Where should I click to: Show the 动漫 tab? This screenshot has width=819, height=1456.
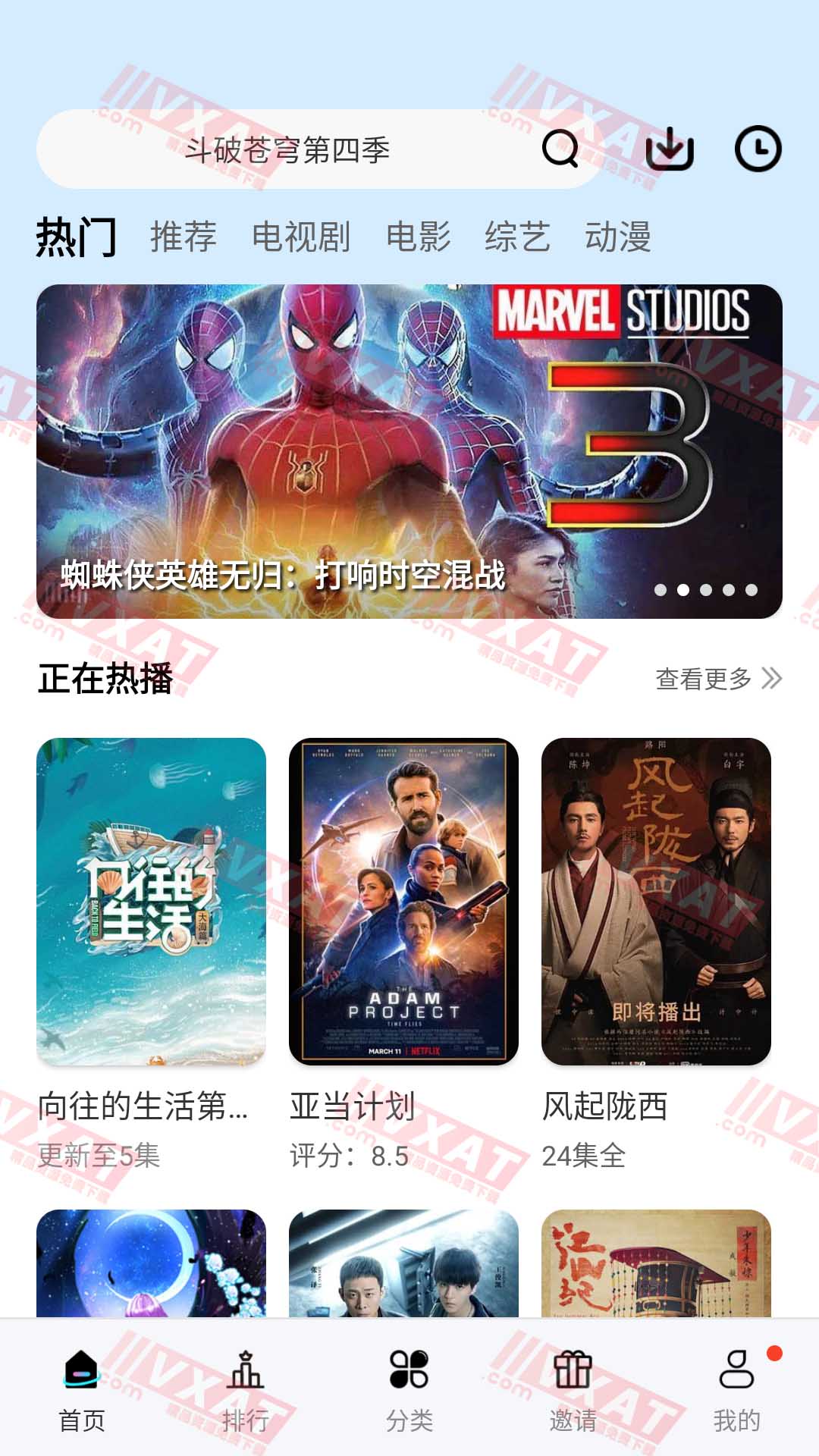tap(618, 237)
